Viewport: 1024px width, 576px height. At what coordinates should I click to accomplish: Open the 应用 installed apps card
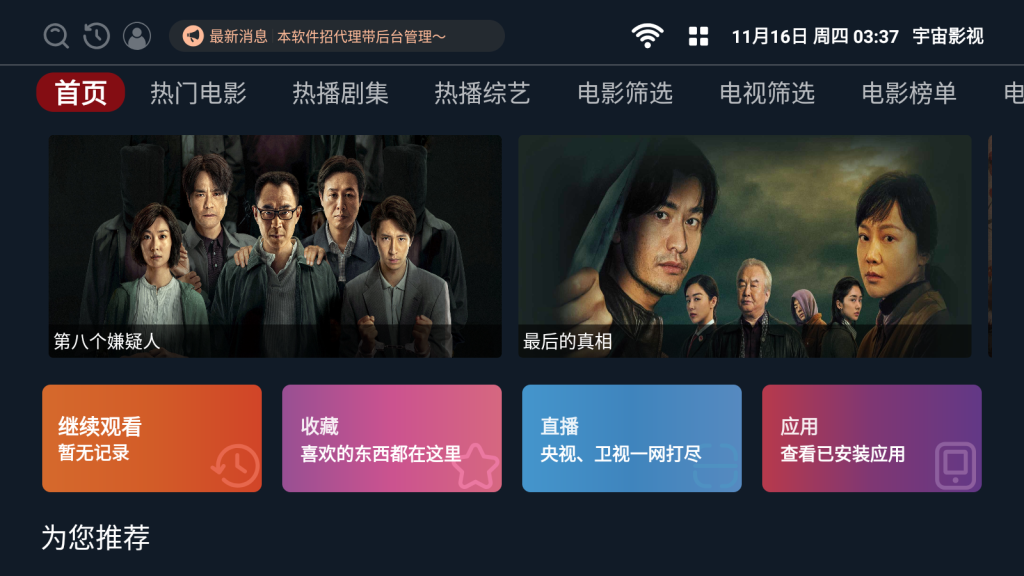click(872, 438)
